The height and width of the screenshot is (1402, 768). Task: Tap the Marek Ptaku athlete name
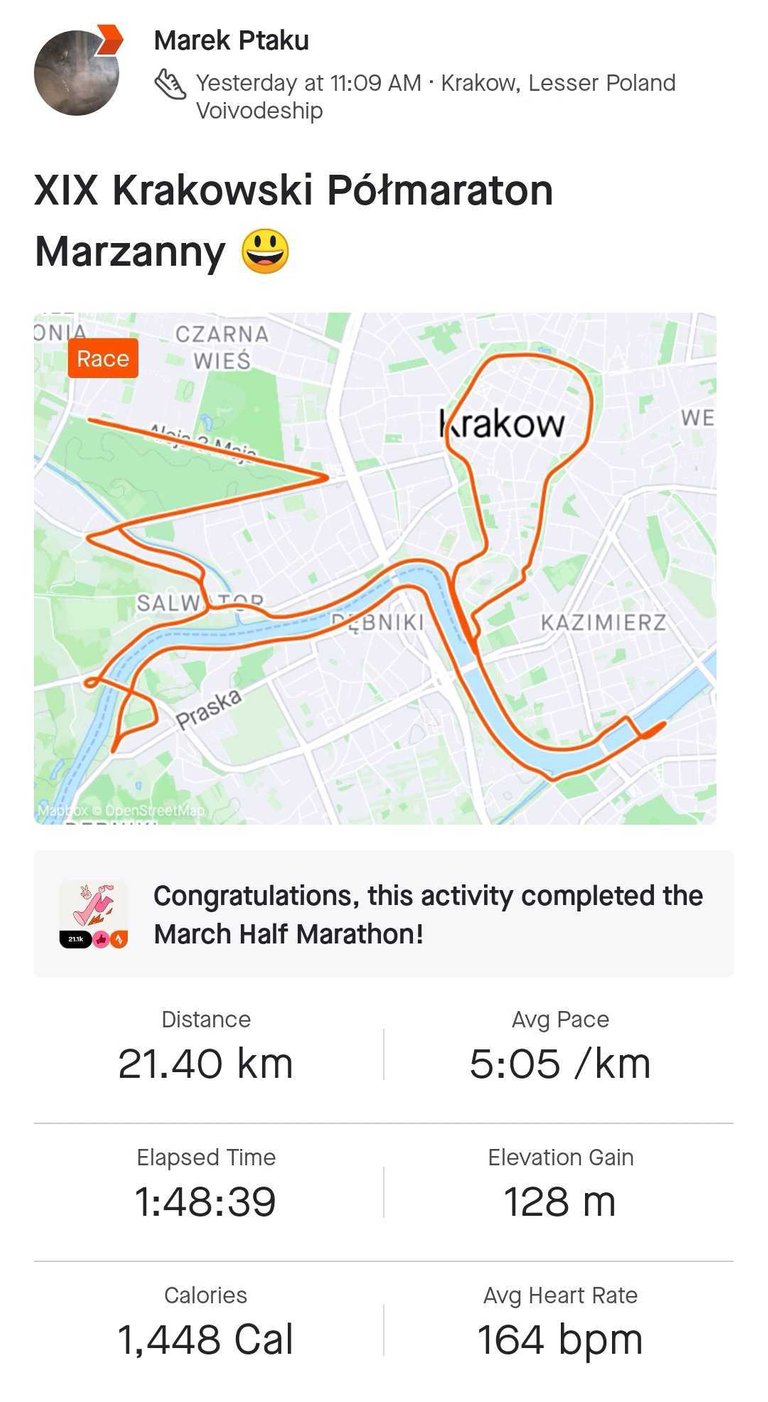point(231,41)
